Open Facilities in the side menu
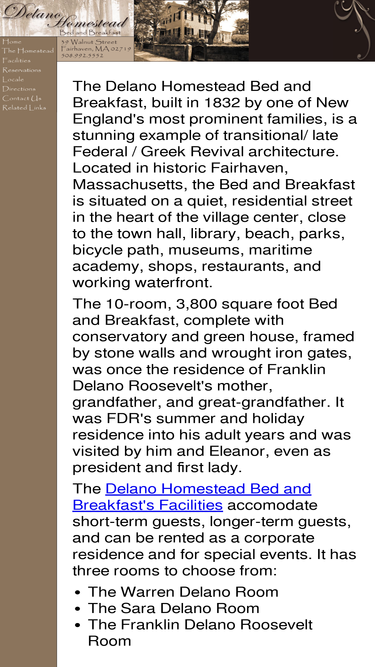This screenshot has height=667, width=375. click(x=16, y=60)
